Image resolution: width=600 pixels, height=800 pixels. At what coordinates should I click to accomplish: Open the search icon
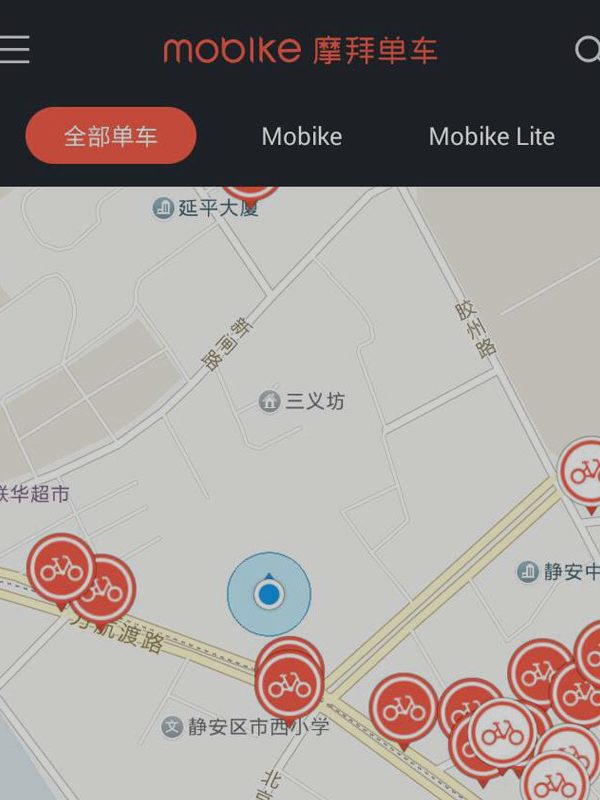(587, 49)
